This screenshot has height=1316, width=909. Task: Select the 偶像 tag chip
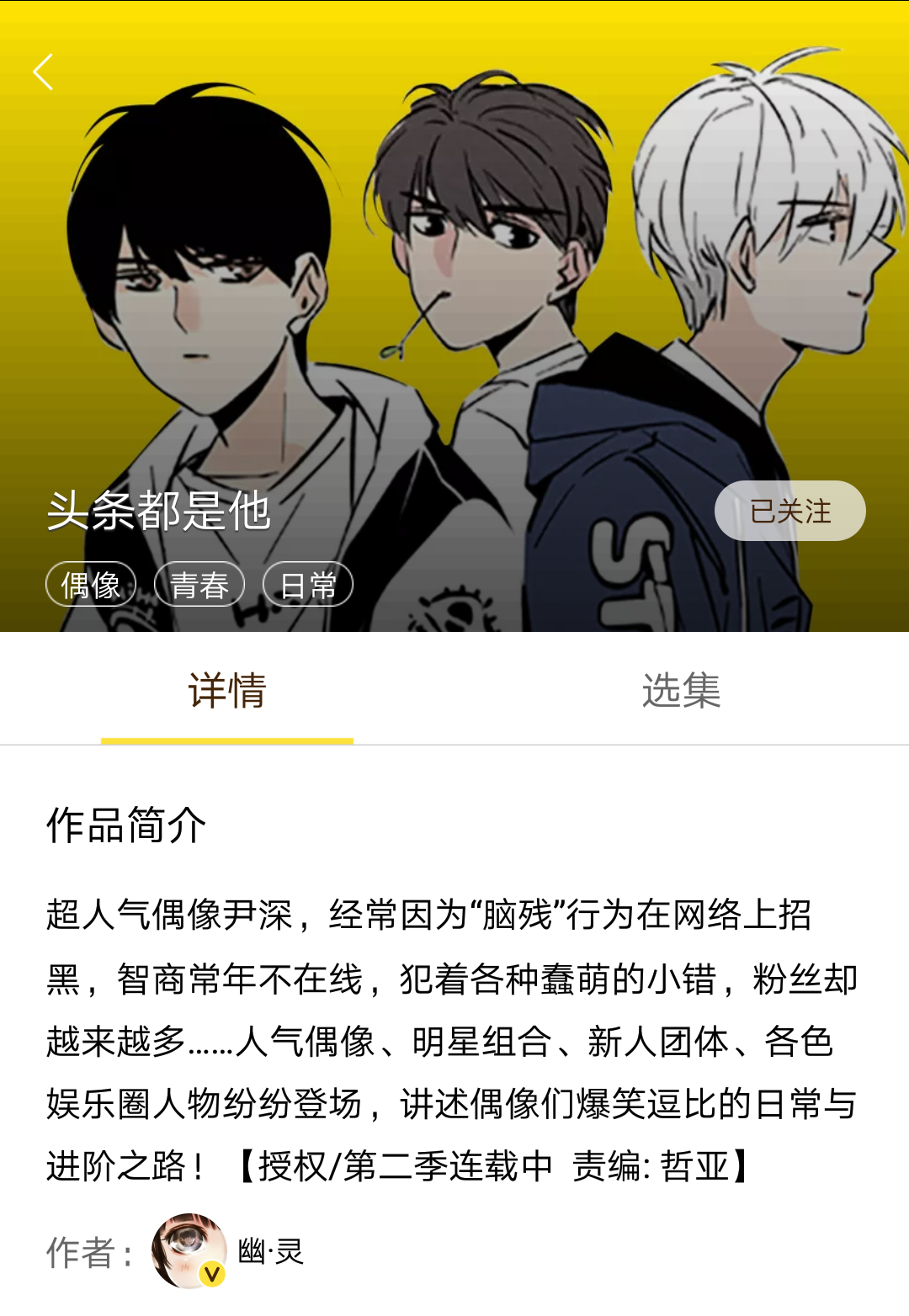coord(91,585)
